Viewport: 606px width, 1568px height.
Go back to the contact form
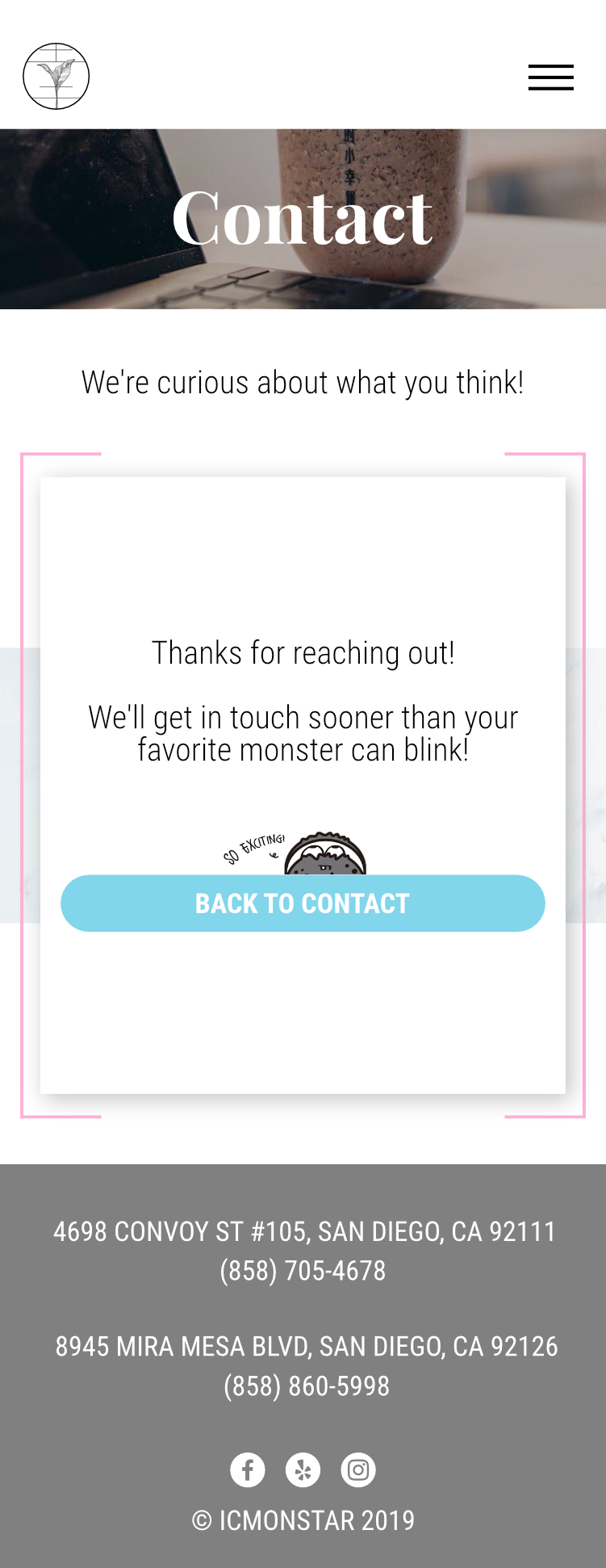coord(303,903)
